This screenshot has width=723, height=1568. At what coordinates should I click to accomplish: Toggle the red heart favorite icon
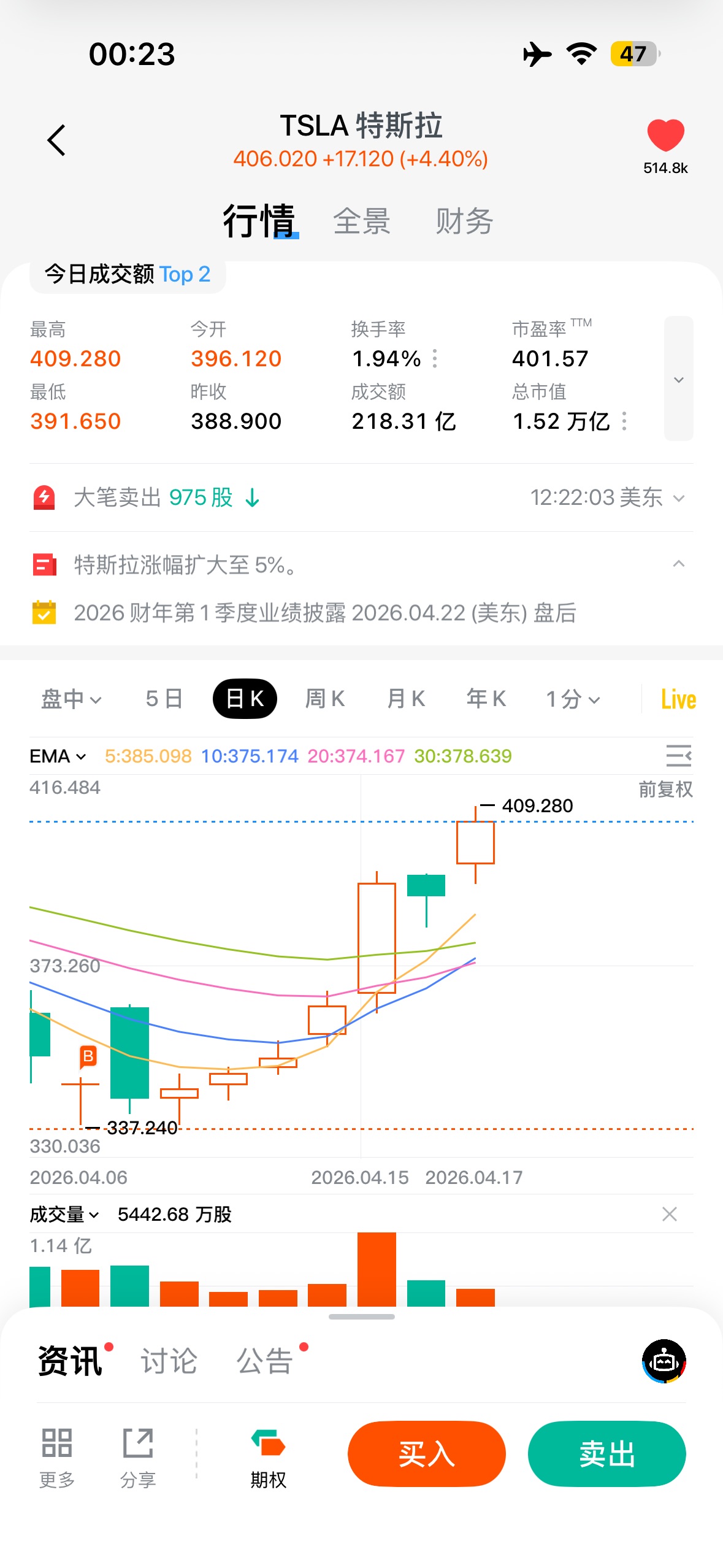(665, 135)
